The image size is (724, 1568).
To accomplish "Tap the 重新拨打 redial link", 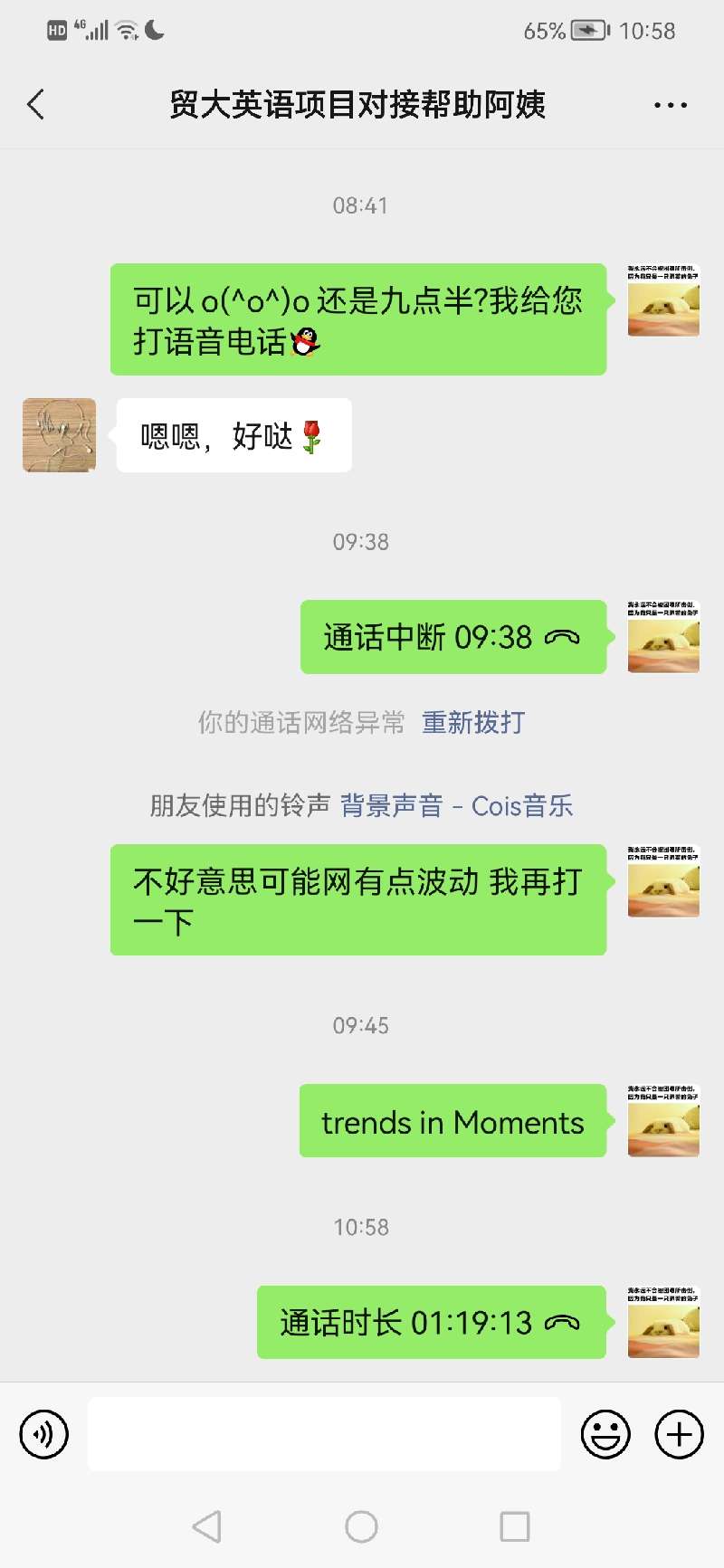I will click(x=472, y=722).
